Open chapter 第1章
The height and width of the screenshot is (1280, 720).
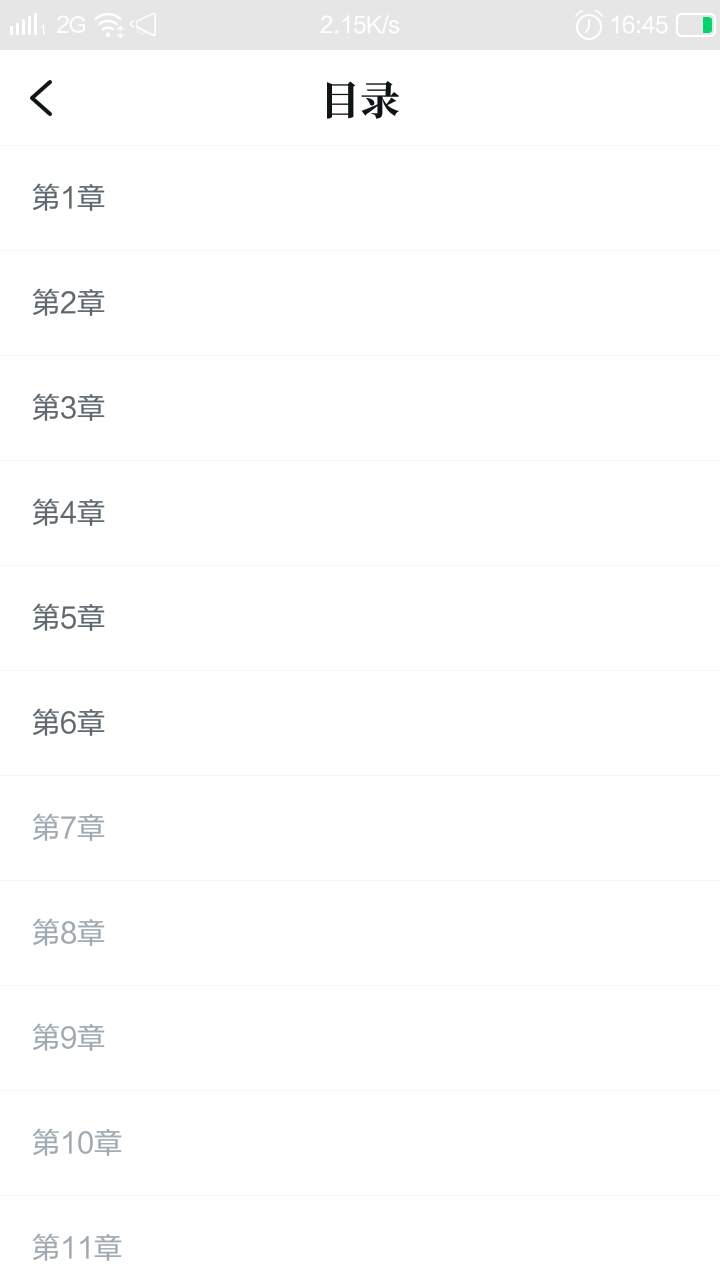(x=69, y=198)
